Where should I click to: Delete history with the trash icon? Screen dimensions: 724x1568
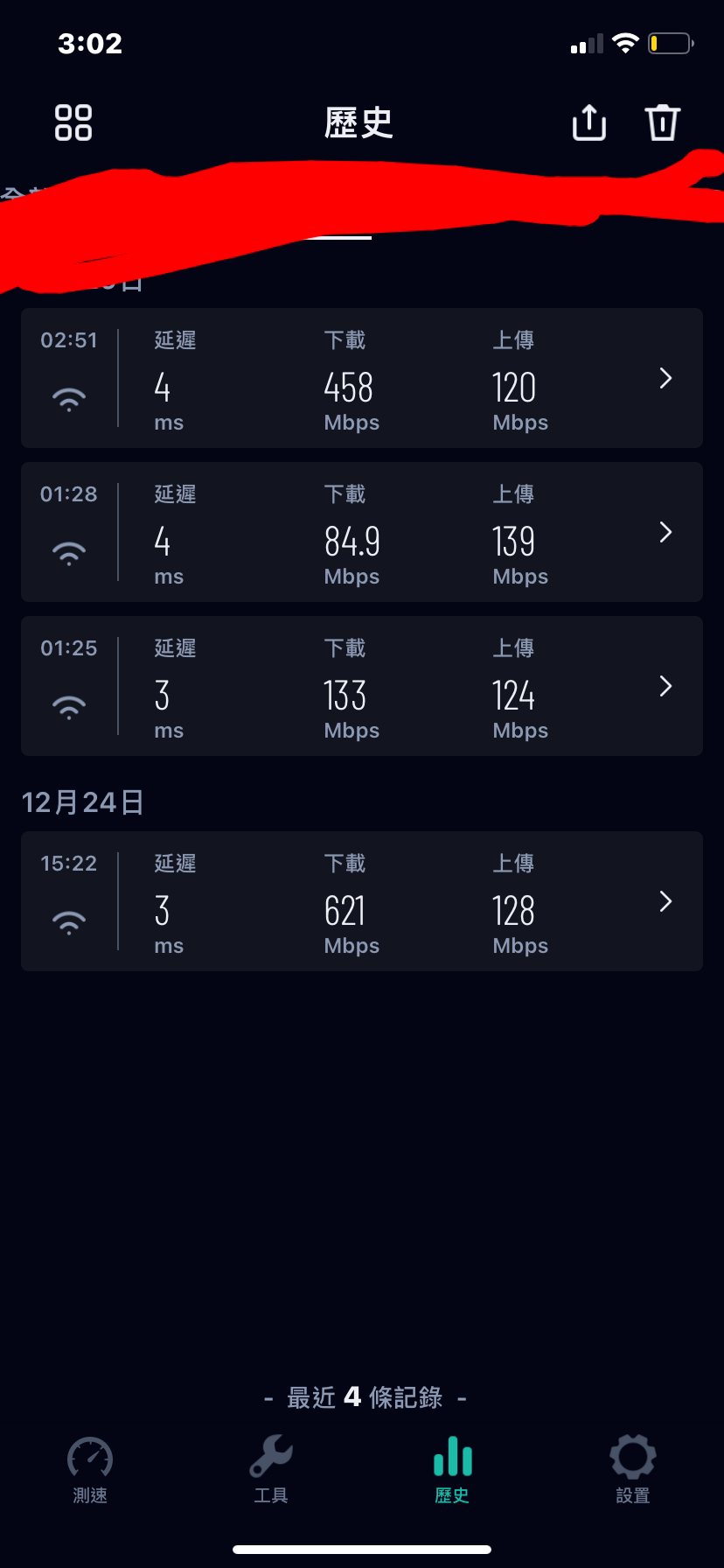662,122
